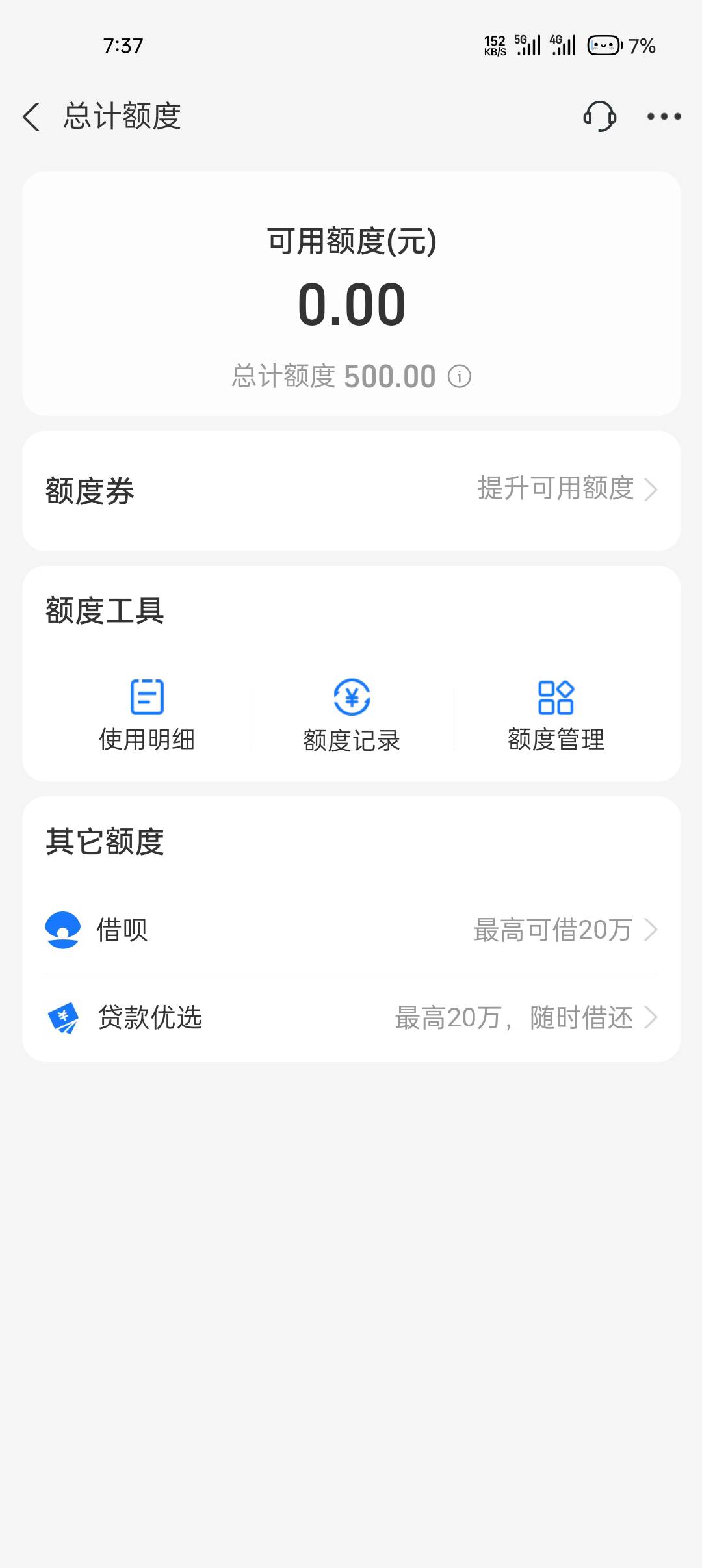Open 额度管理
The image size is (702, 1568).
[x=556, y=715]
